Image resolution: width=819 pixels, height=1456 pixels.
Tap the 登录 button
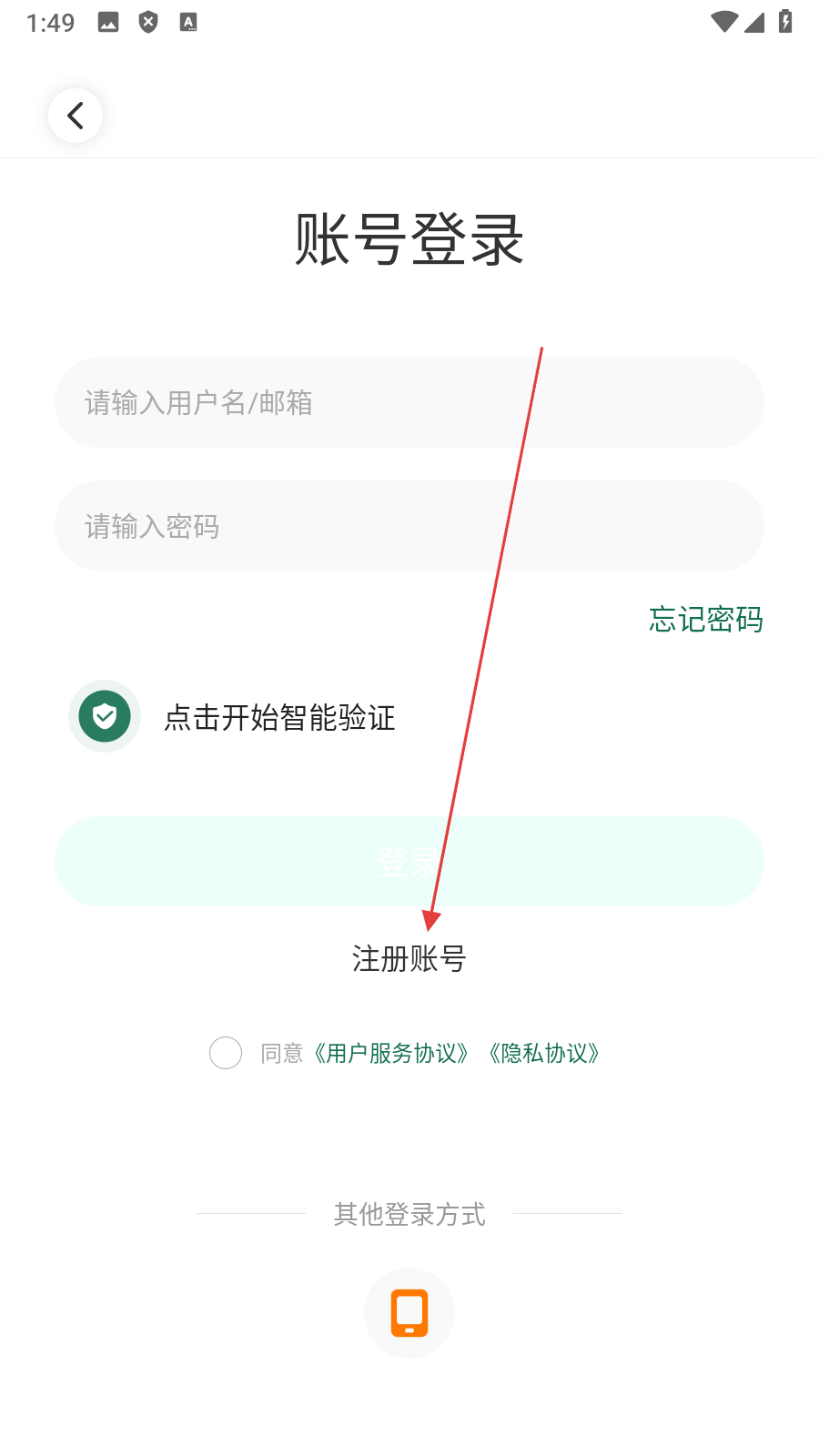click(409, 861)
